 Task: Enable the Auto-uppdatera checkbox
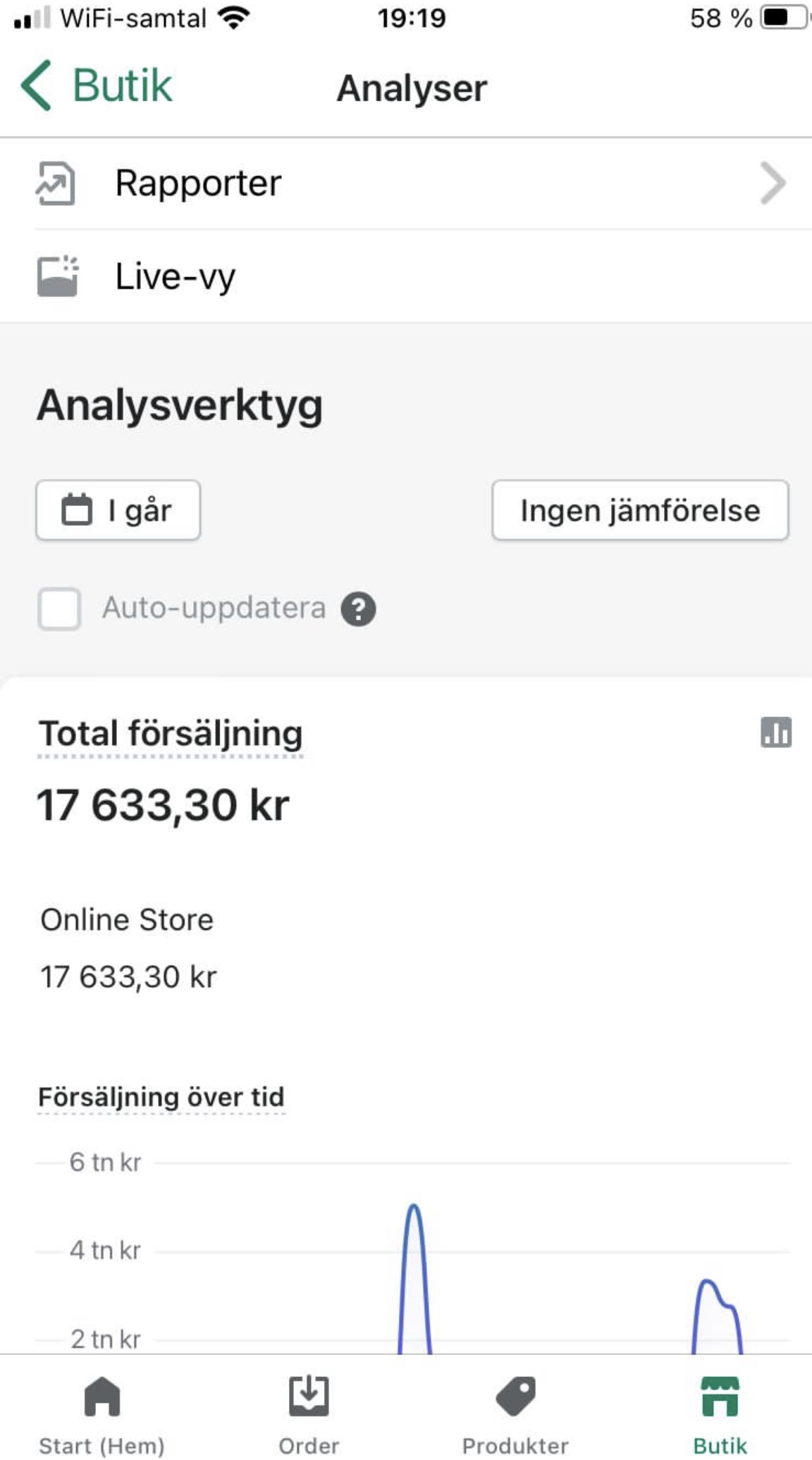59,608
